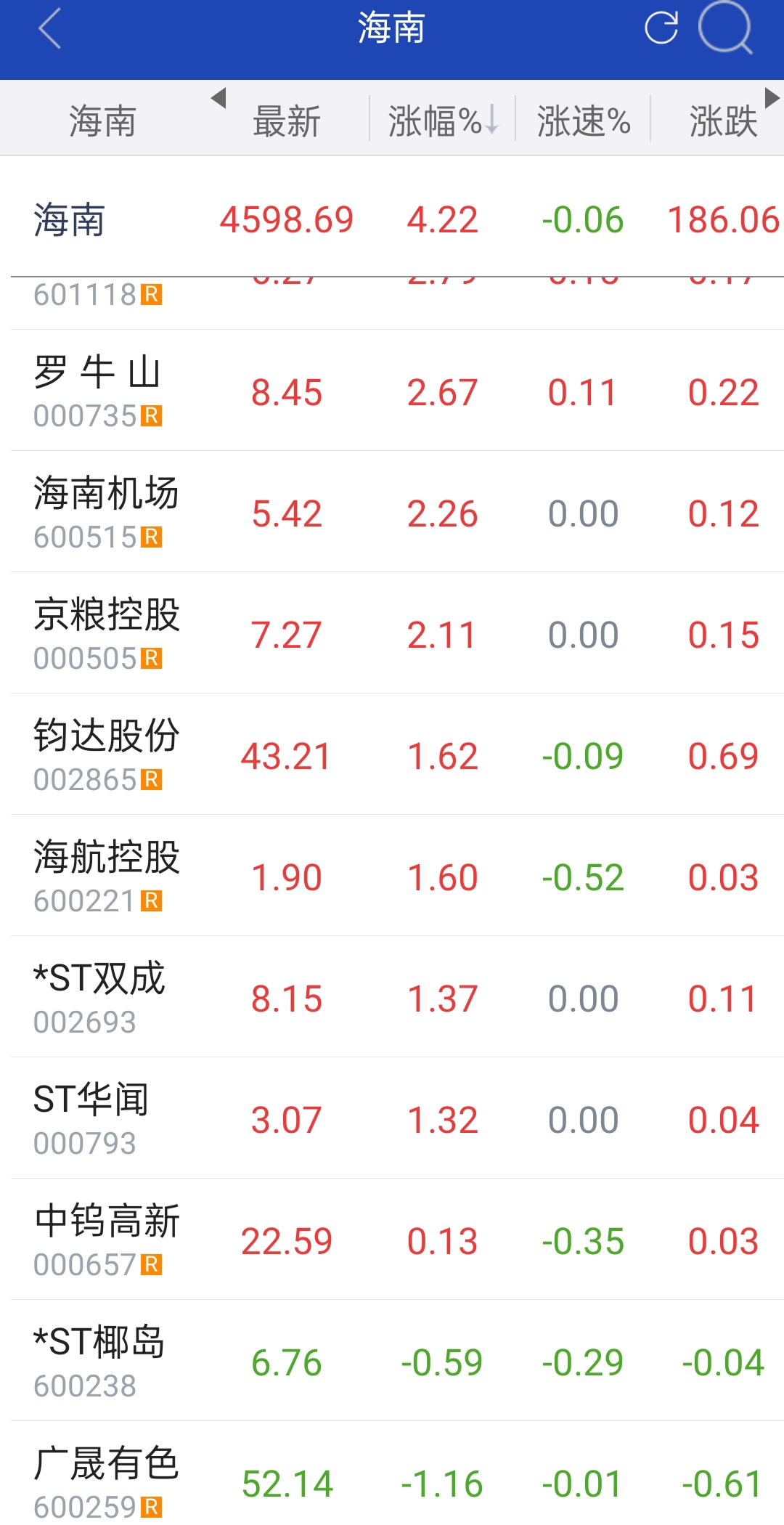Refresh the Hainan stock list
Viewport: 784px width, 1525px height.
pyautogui.click(x=661, y=28)
